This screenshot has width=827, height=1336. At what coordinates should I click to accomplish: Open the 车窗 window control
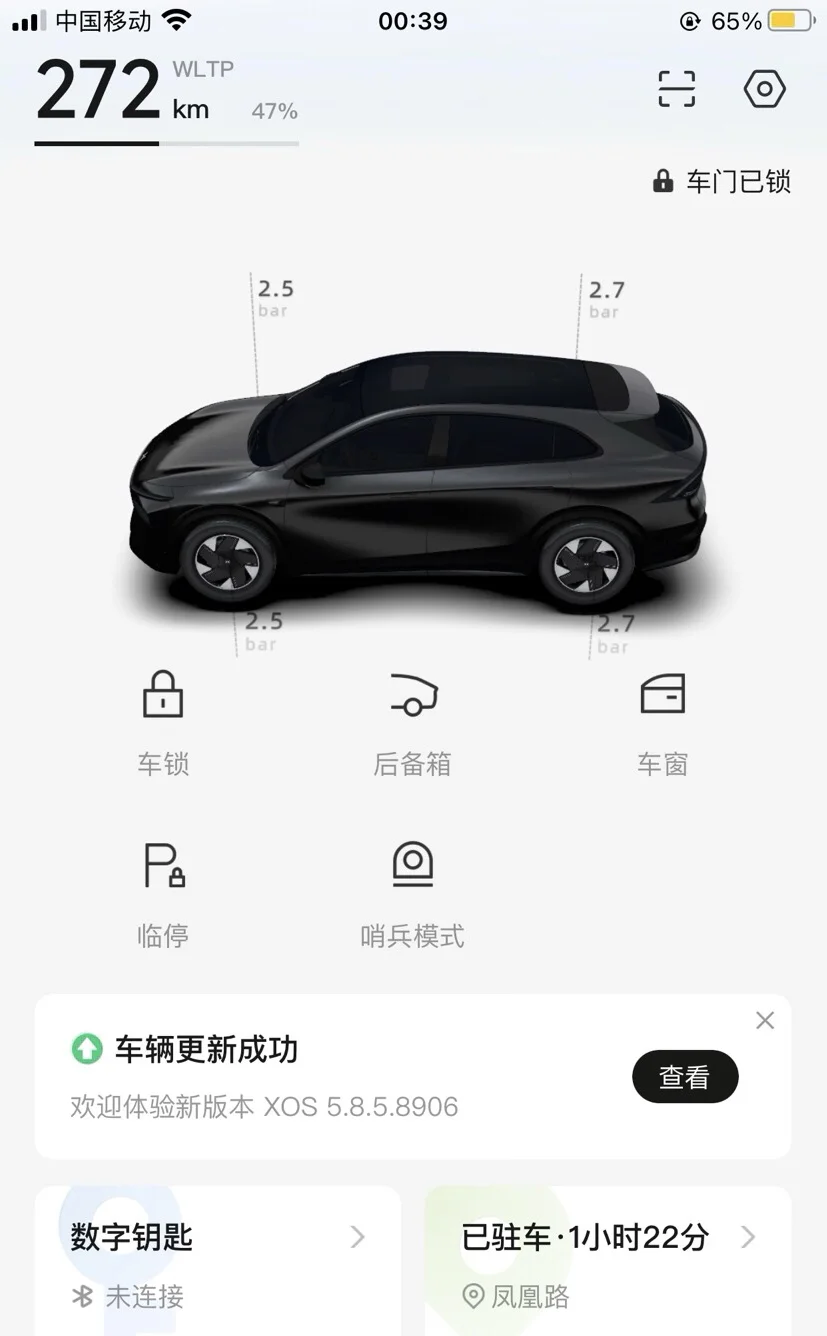(662, 720)
